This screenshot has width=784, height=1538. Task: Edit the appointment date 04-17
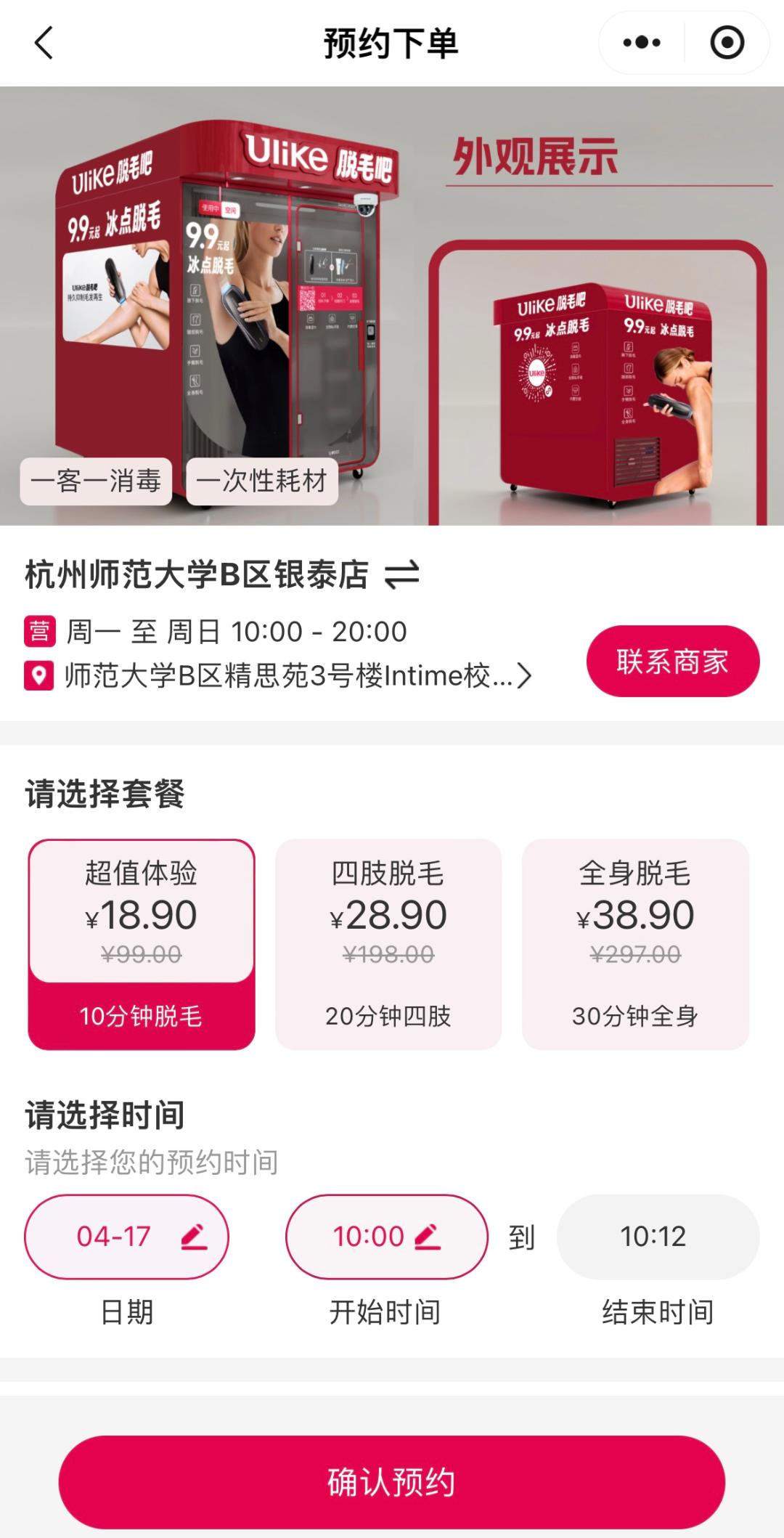127,1237
